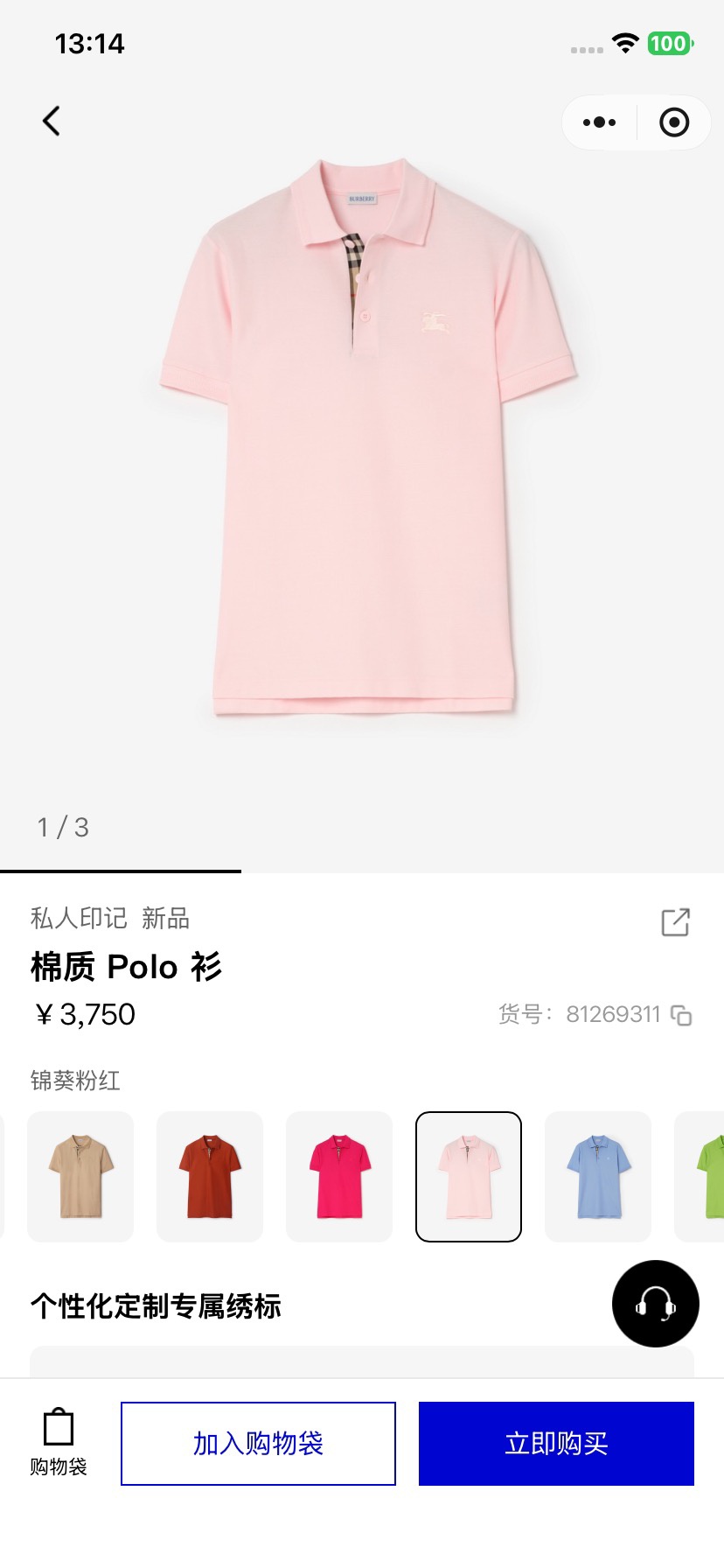Screen dimensions: 724x1568
Task: Select the beige Polo color option
Action: 80,1177
